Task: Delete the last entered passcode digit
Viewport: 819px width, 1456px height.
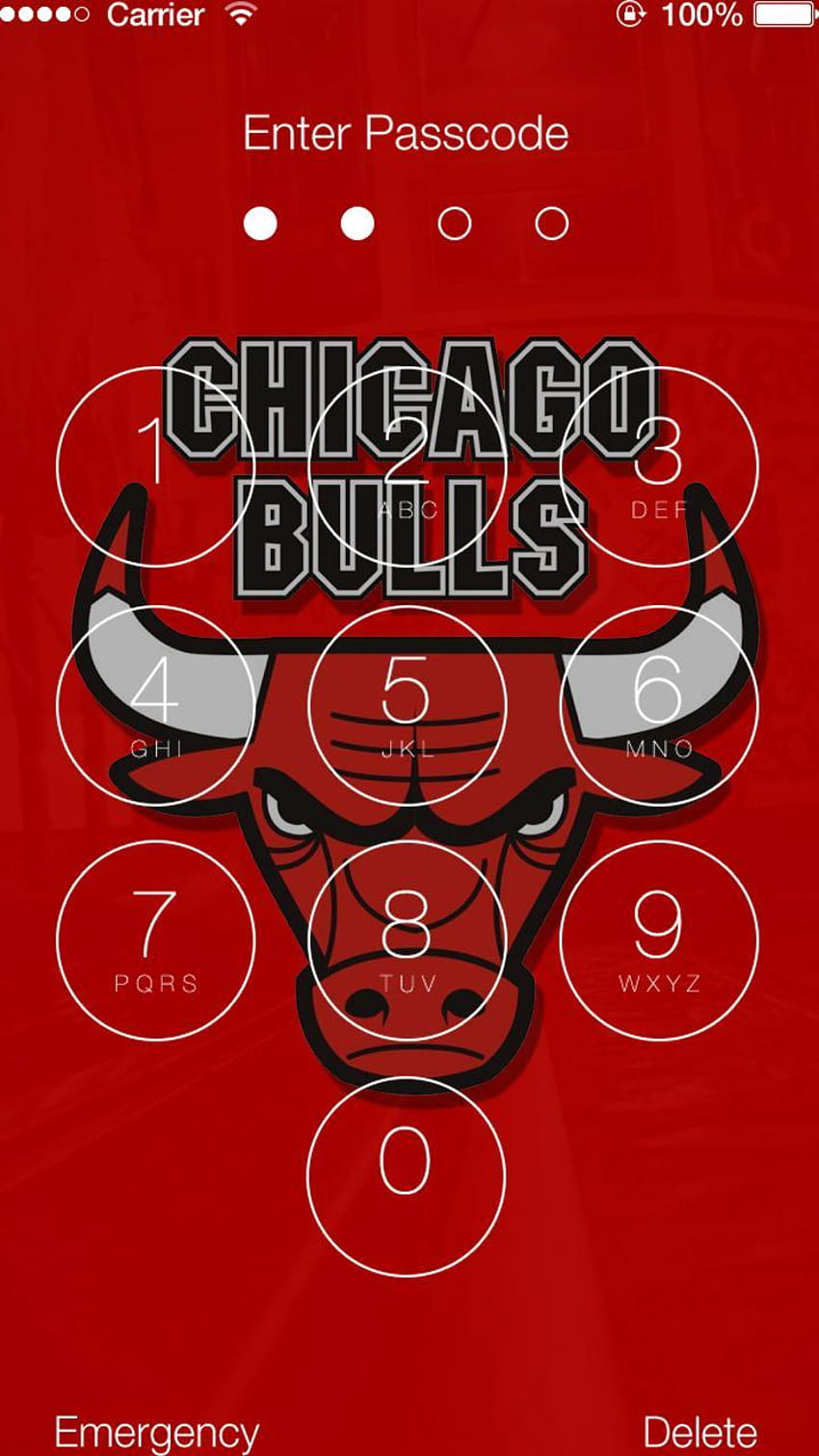Action: pyautogui.click(x=700, y=1432)
